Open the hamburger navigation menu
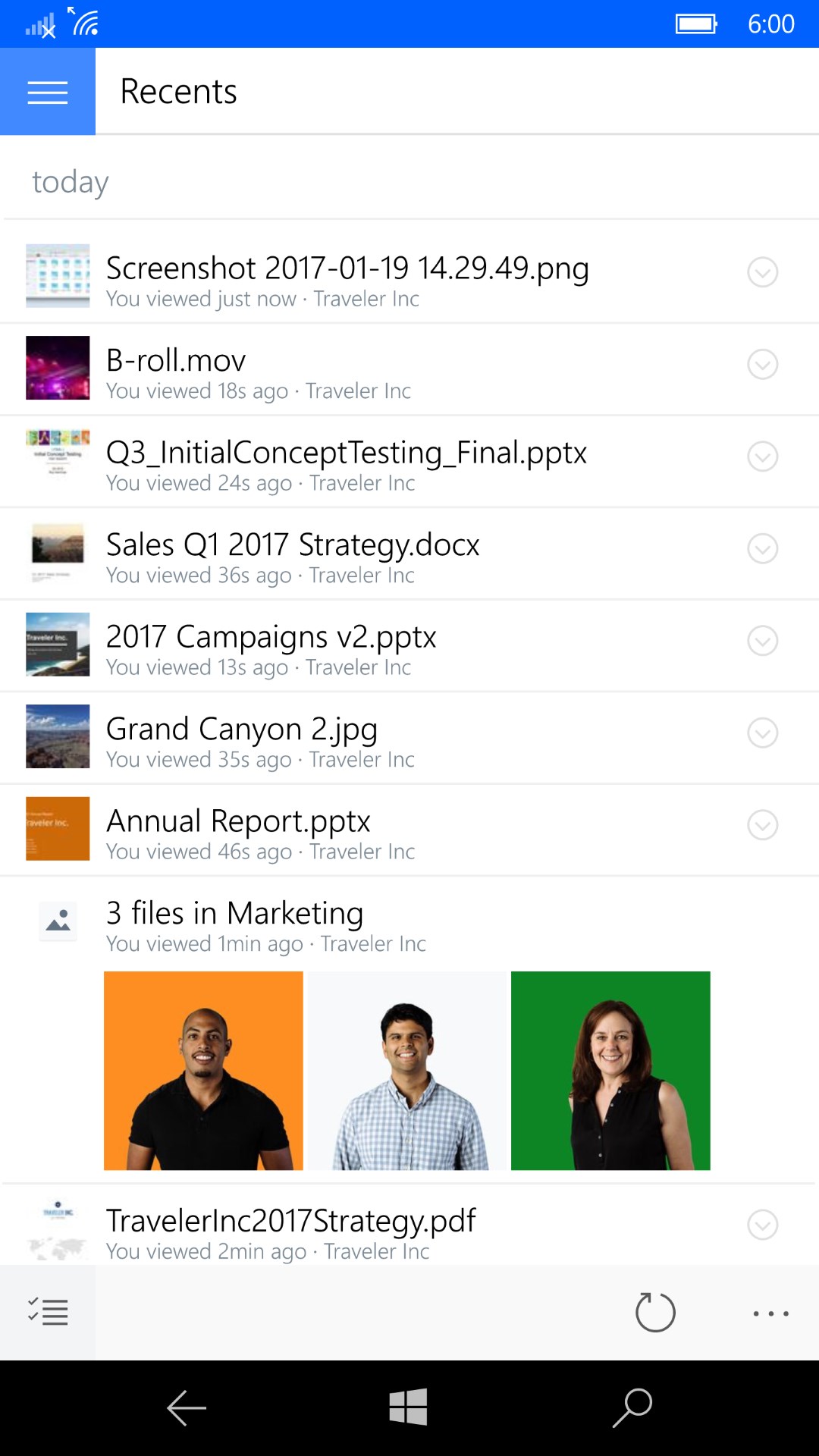This screenshot has width=819, height=1456. pyautogui.click(x=47, y=92)
